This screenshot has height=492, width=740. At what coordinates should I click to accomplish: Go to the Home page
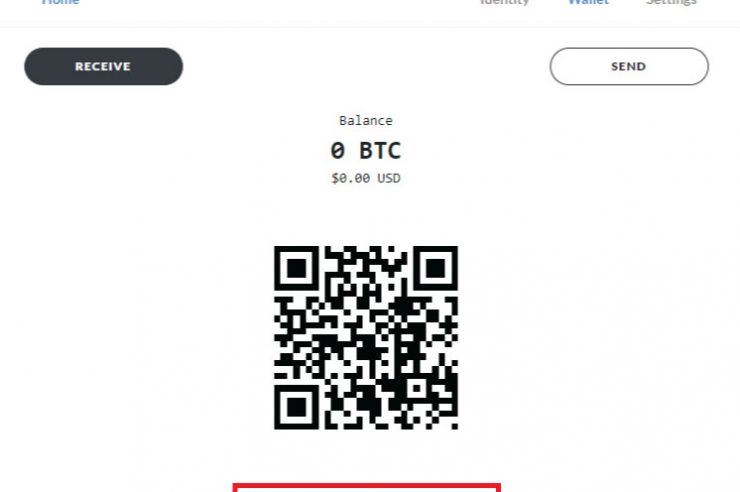[60, 3]
